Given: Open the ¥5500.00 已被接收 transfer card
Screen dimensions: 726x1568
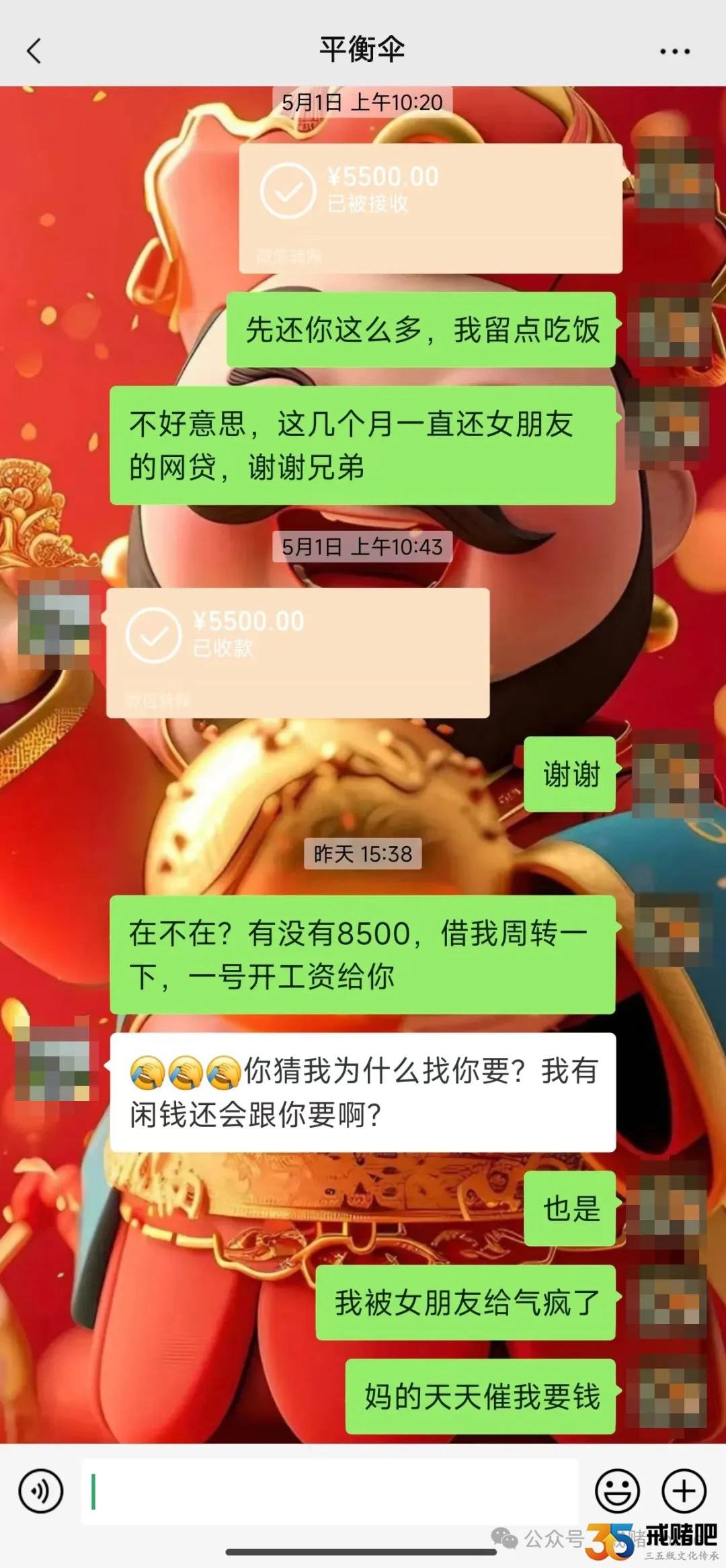Looking at the screenshot, I should click(430, 208).
